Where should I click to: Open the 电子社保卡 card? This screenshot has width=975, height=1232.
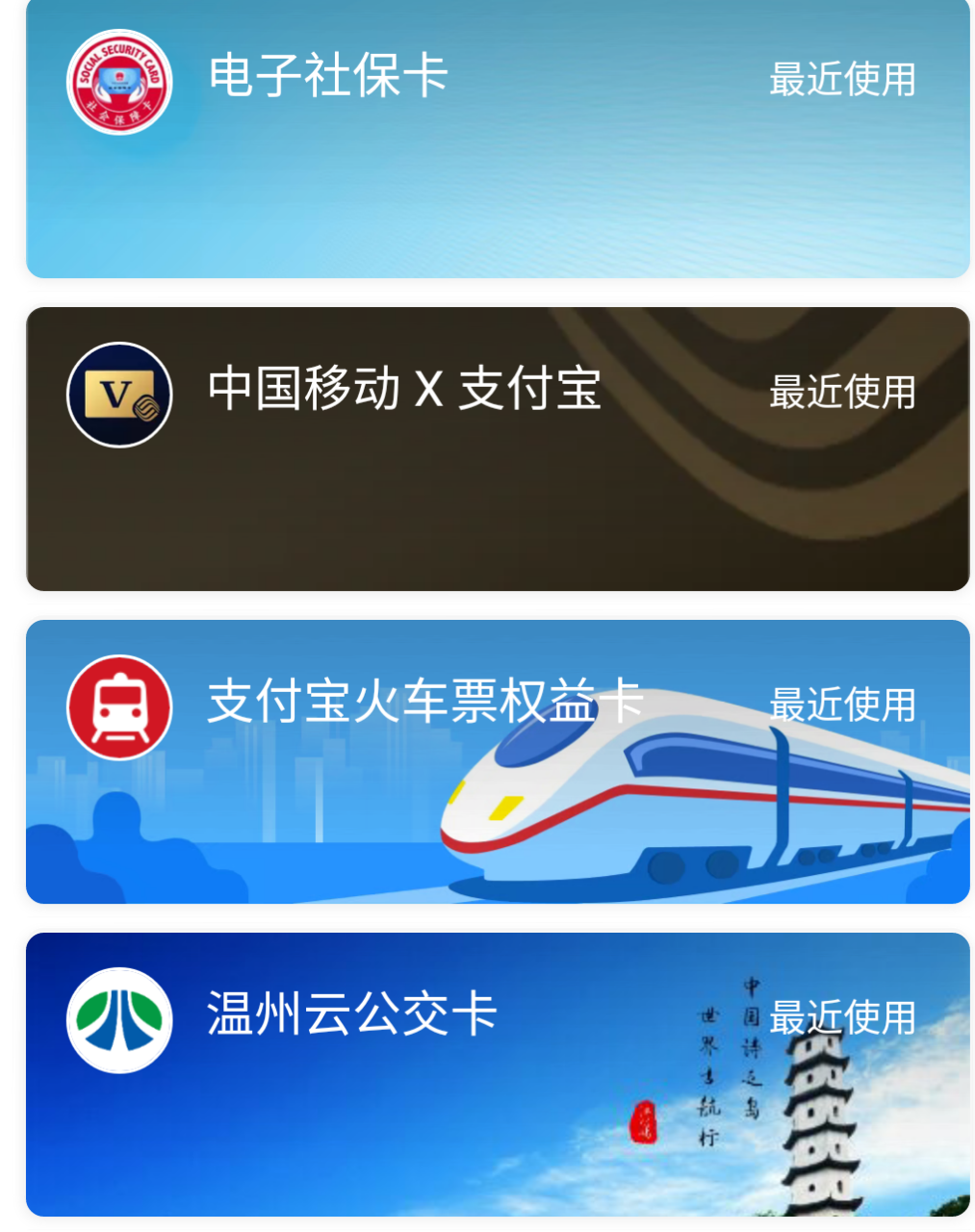point(497,140)
